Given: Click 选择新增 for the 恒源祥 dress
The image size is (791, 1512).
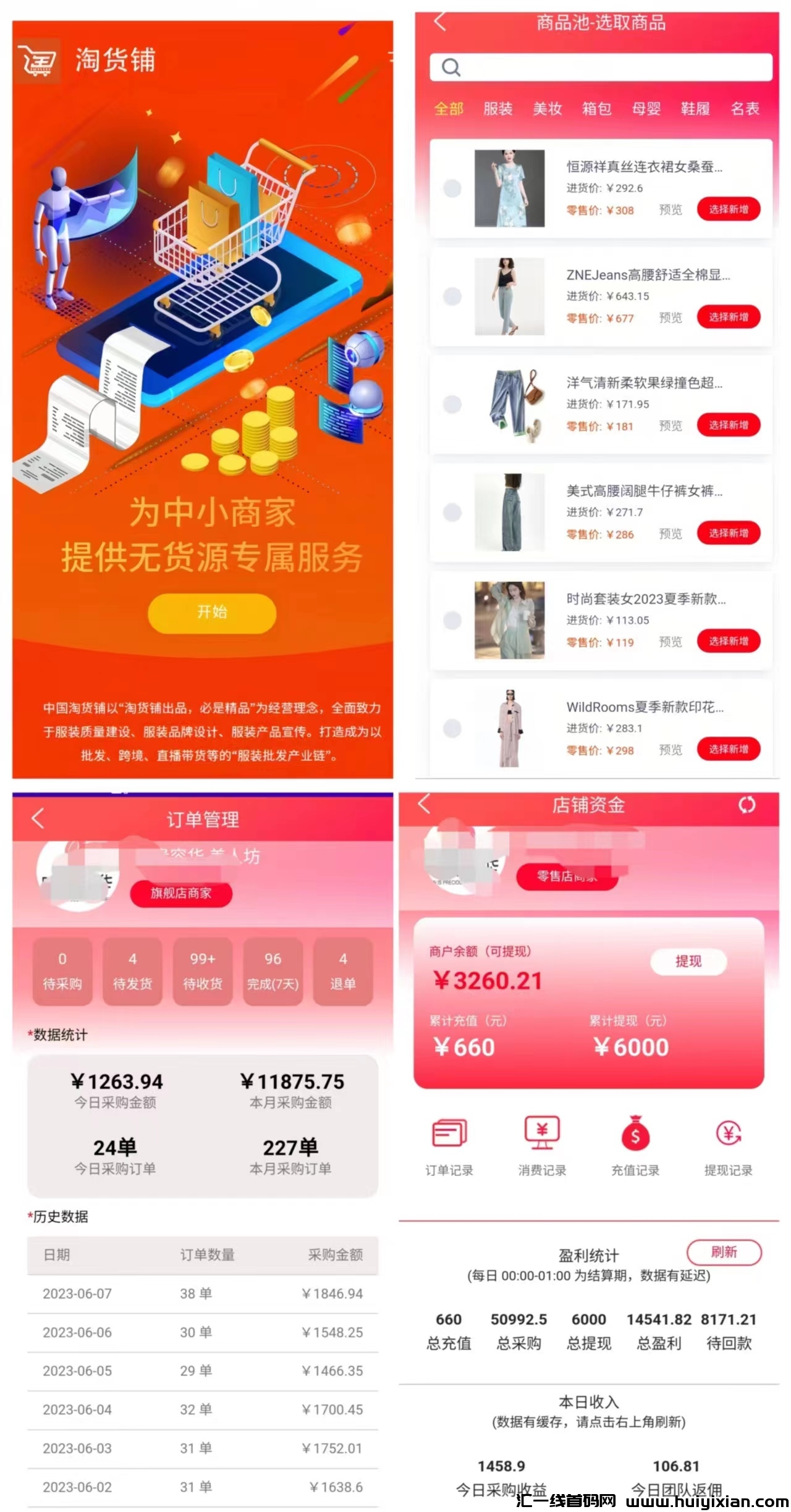Looking at the screenshot, I should tap(728, 210).
